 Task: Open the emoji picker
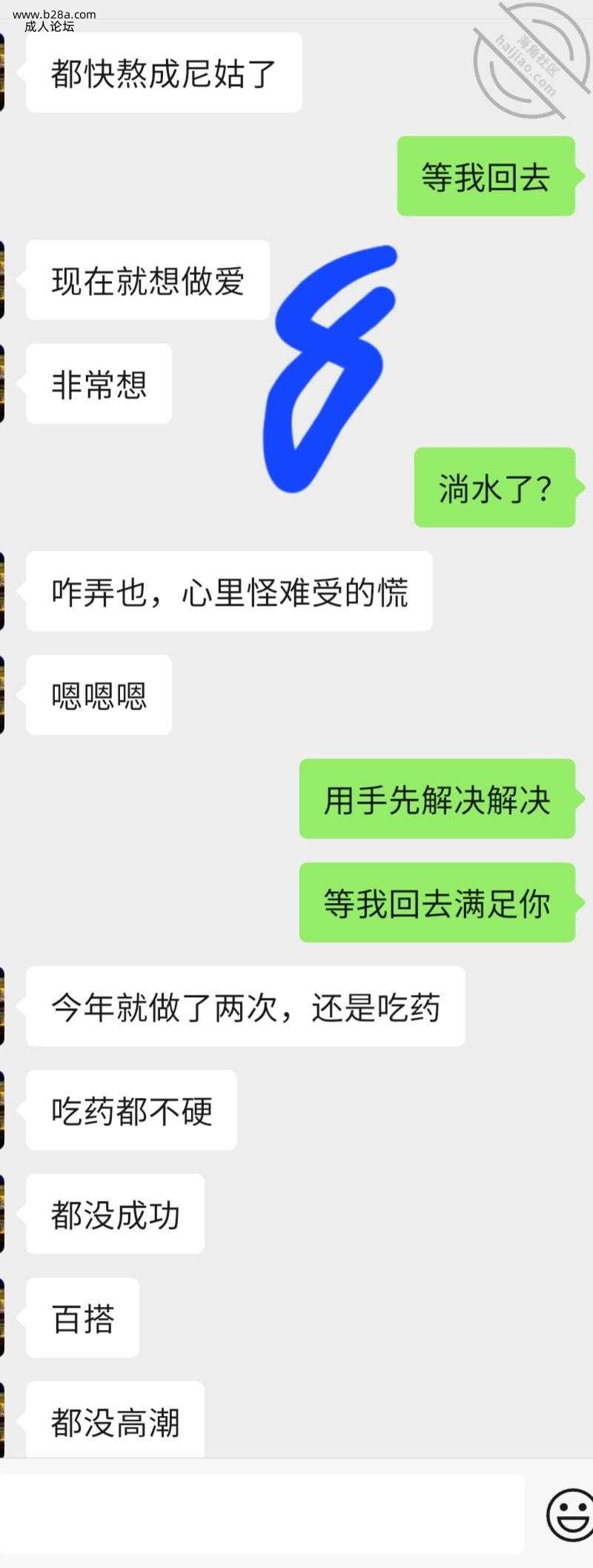[569, 1513]
